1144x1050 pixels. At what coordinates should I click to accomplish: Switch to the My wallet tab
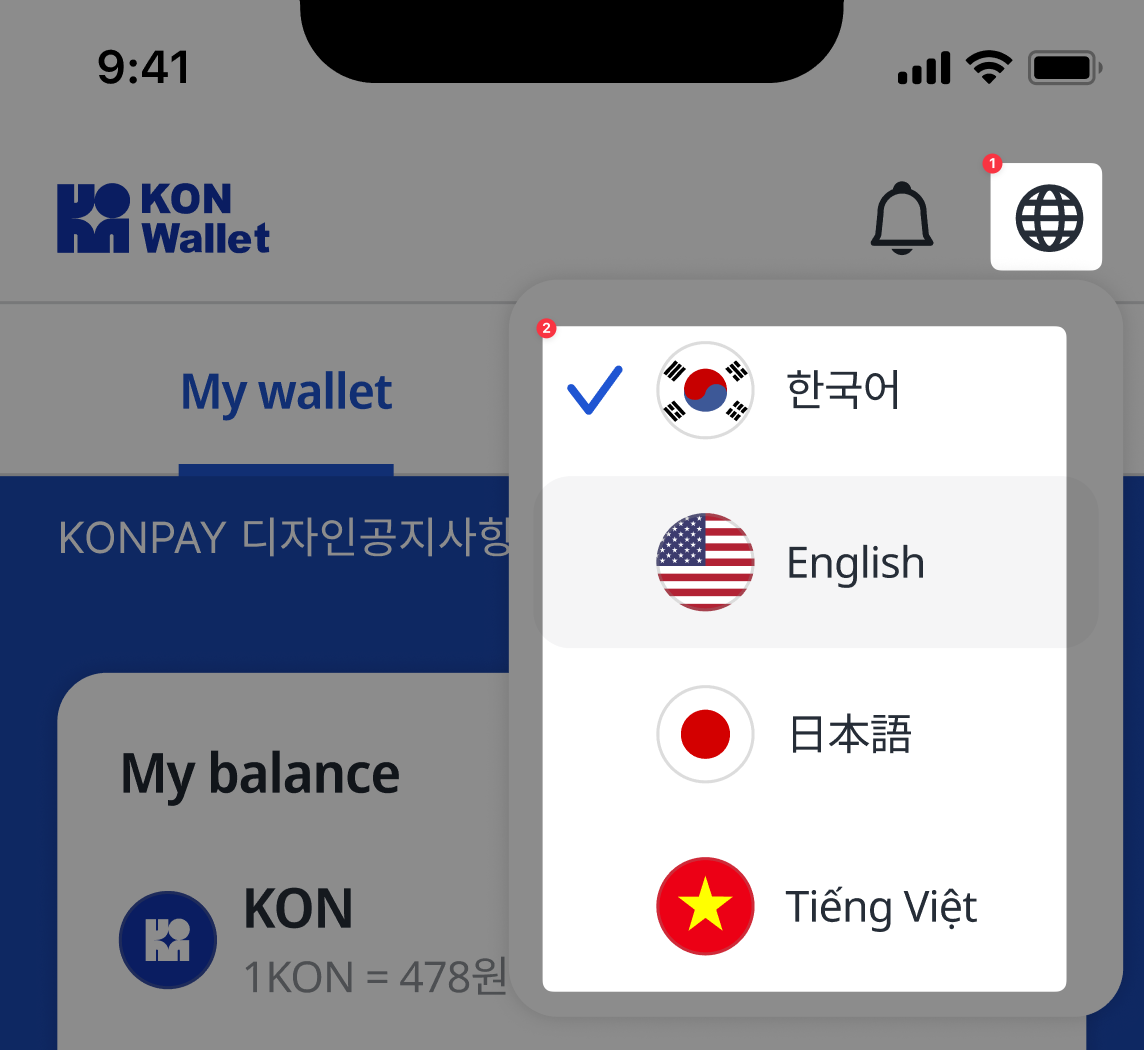(286, 392)
